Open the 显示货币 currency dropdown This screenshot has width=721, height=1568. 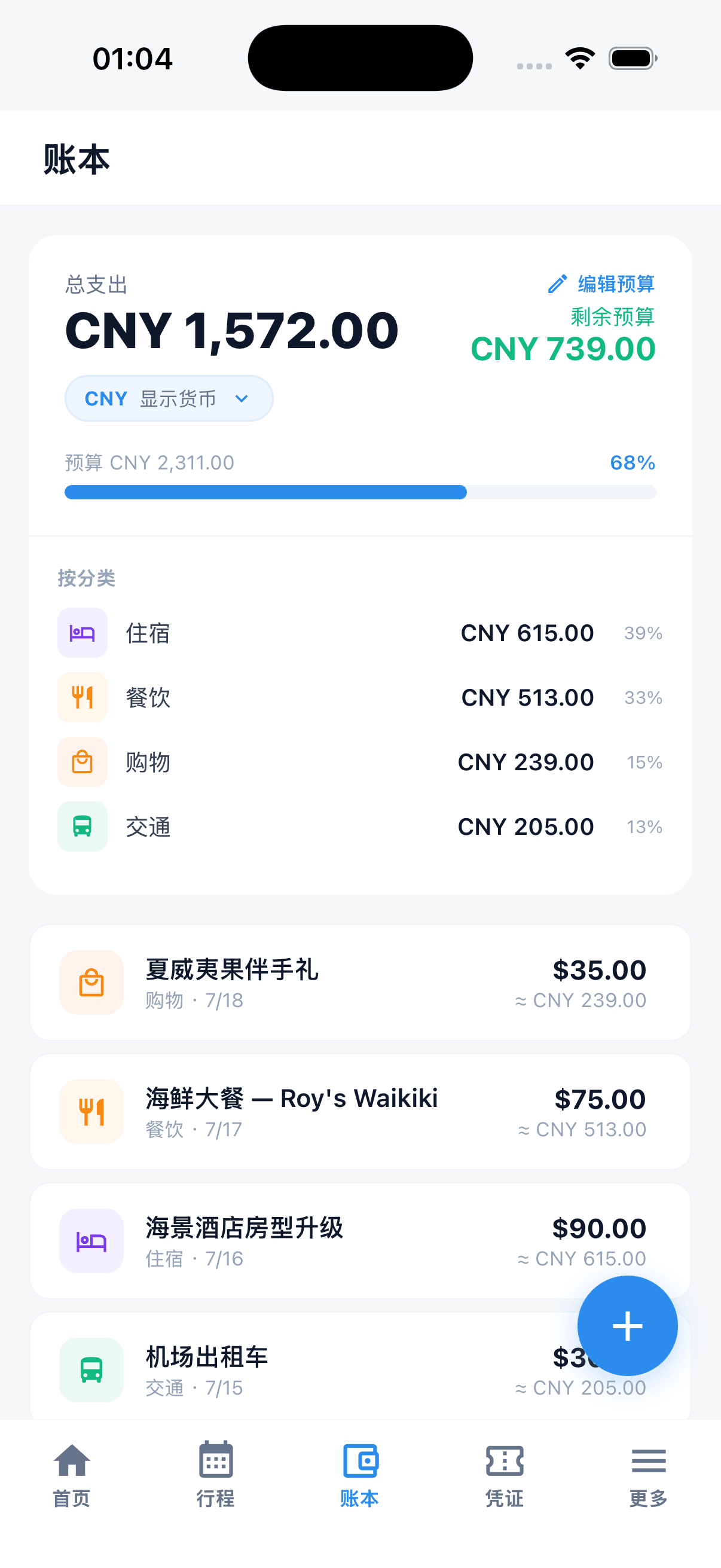169,398
